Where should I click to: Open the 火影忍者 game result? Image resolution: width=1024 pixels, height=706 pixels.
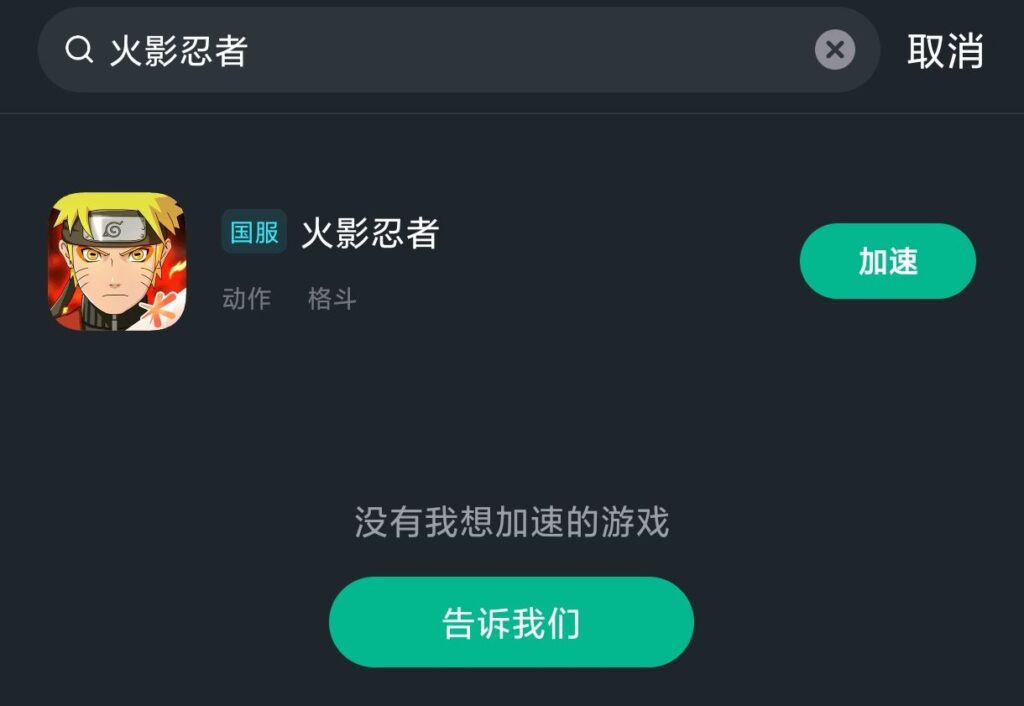[370, 234]
